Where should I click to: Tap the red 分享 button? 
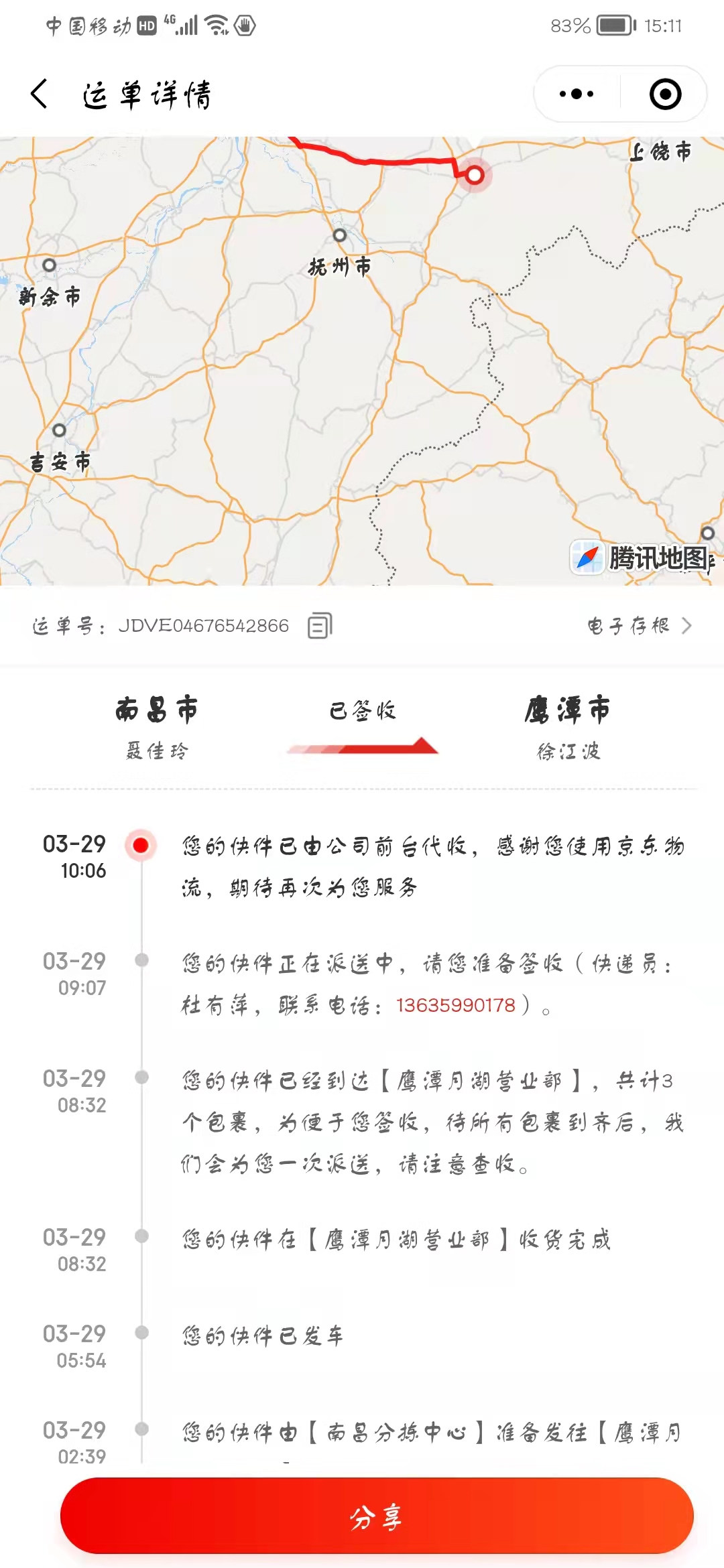(377, 1516)
